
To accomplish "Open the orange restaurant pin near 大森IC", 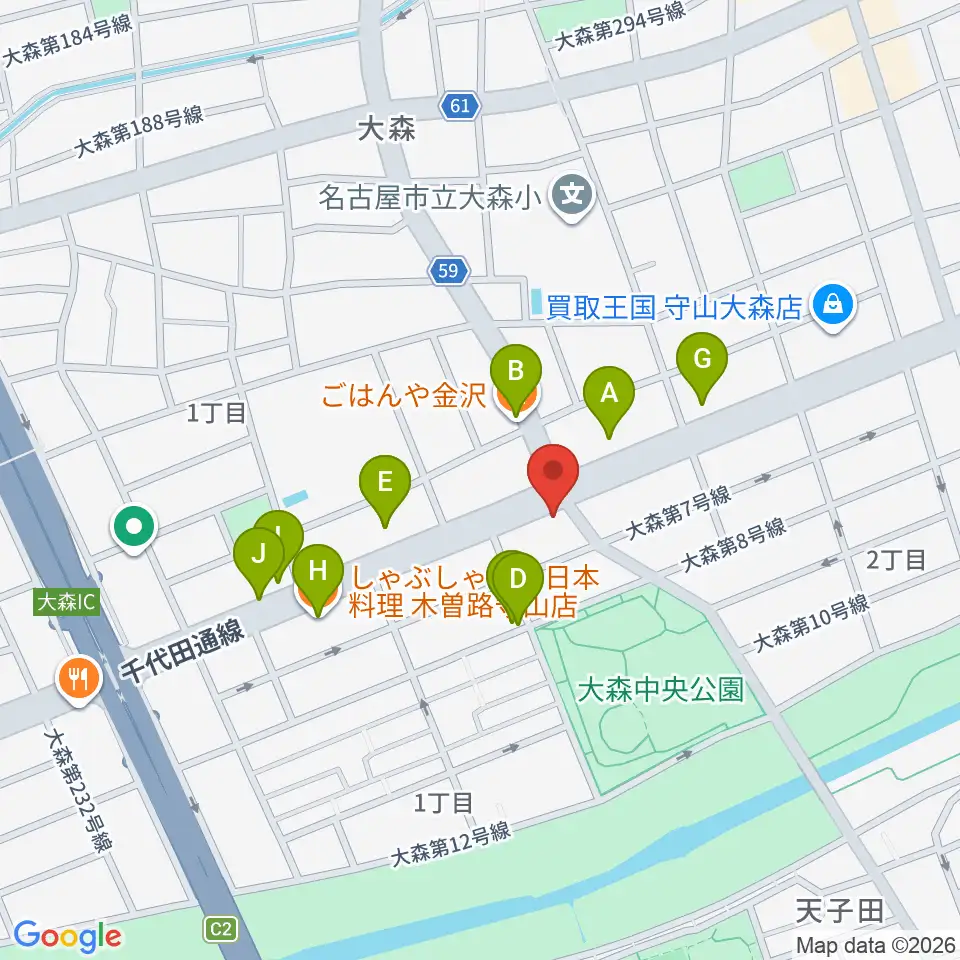I will (79, 680).
